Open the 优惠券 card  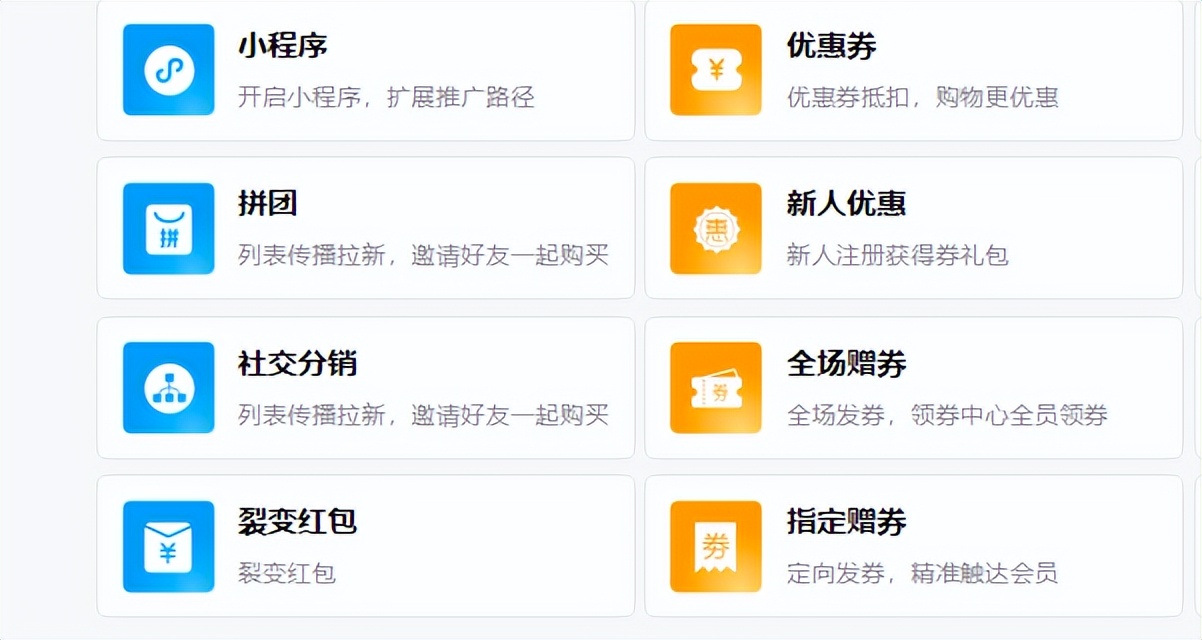pyautogui.click(x=913, y=70)
